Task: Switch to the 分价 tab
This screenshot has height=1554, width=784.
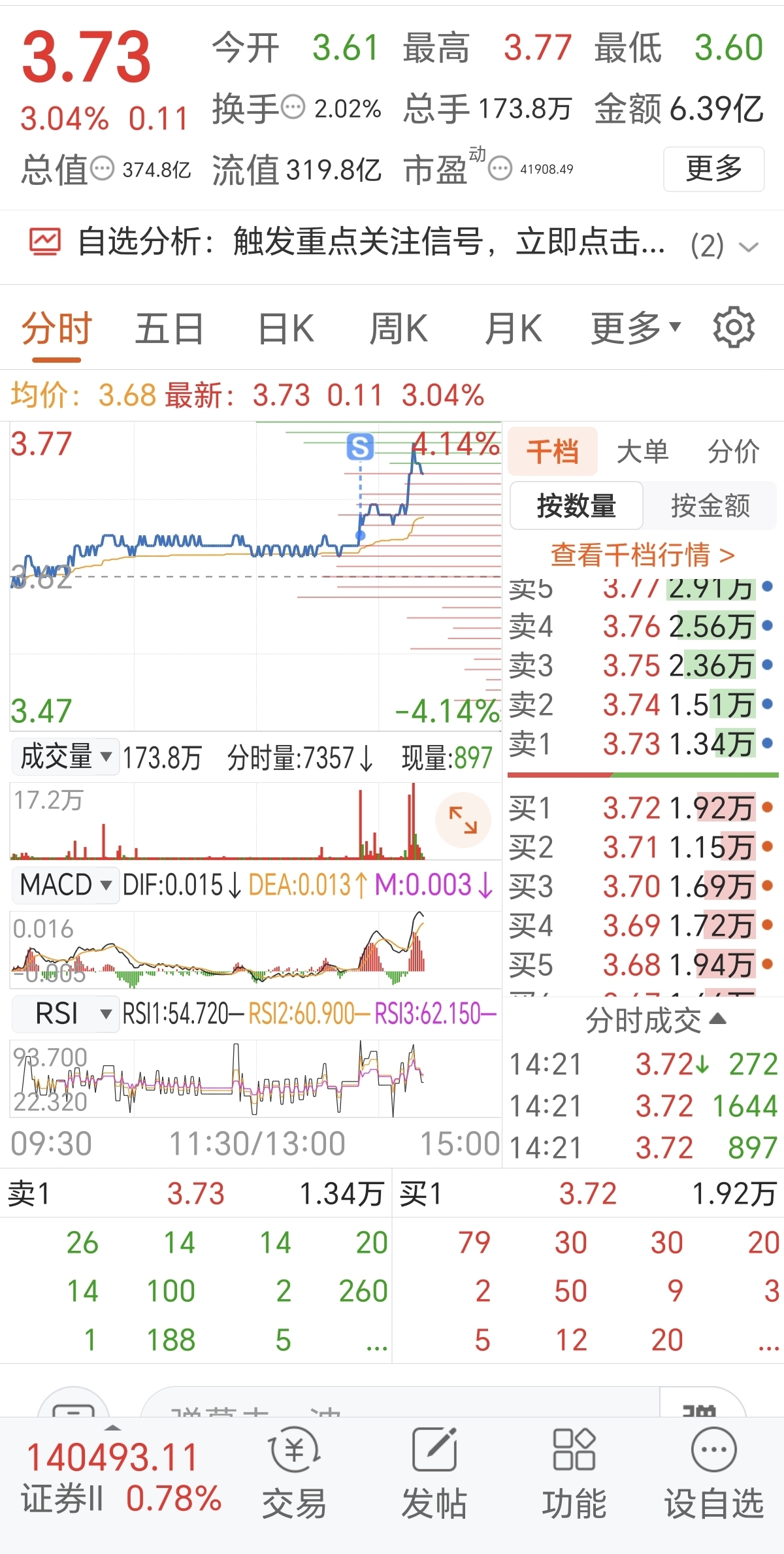Action: [x=734, y=451]
